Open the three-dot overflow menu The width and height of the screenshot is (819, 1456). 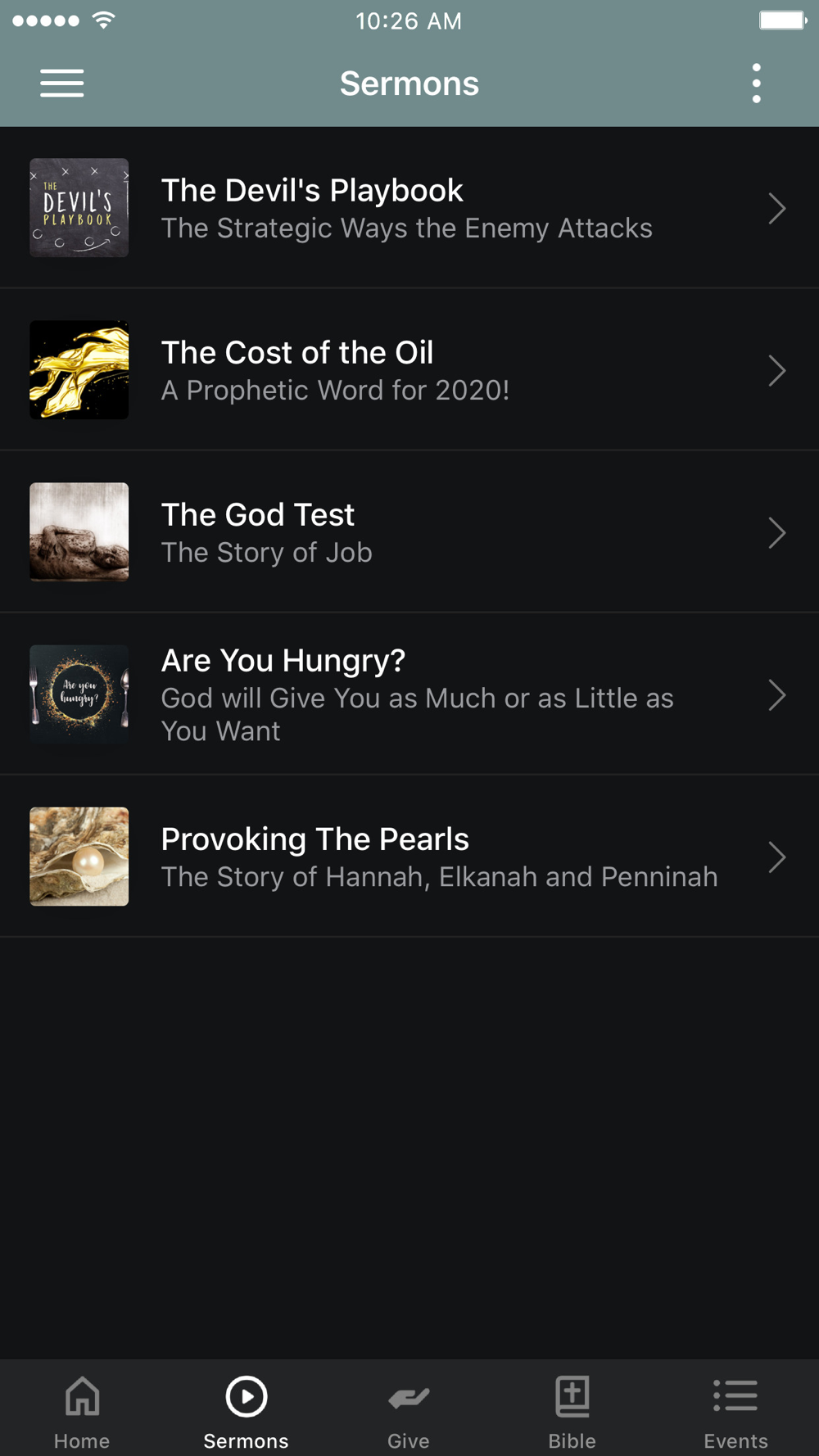[756, 84]
